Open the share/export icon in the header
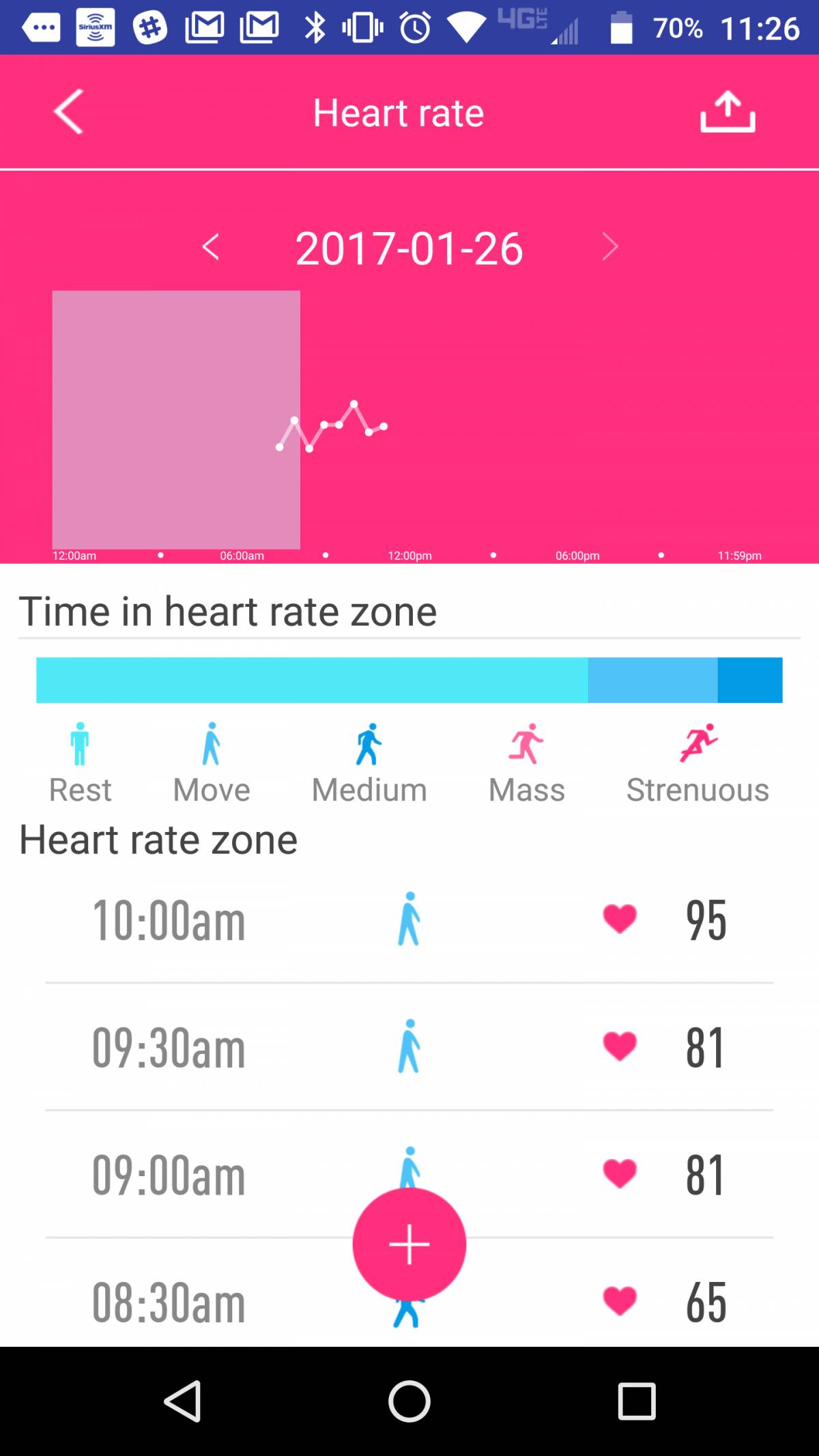The width and height of the screenshot is (819, 1456). coord(728,113)
